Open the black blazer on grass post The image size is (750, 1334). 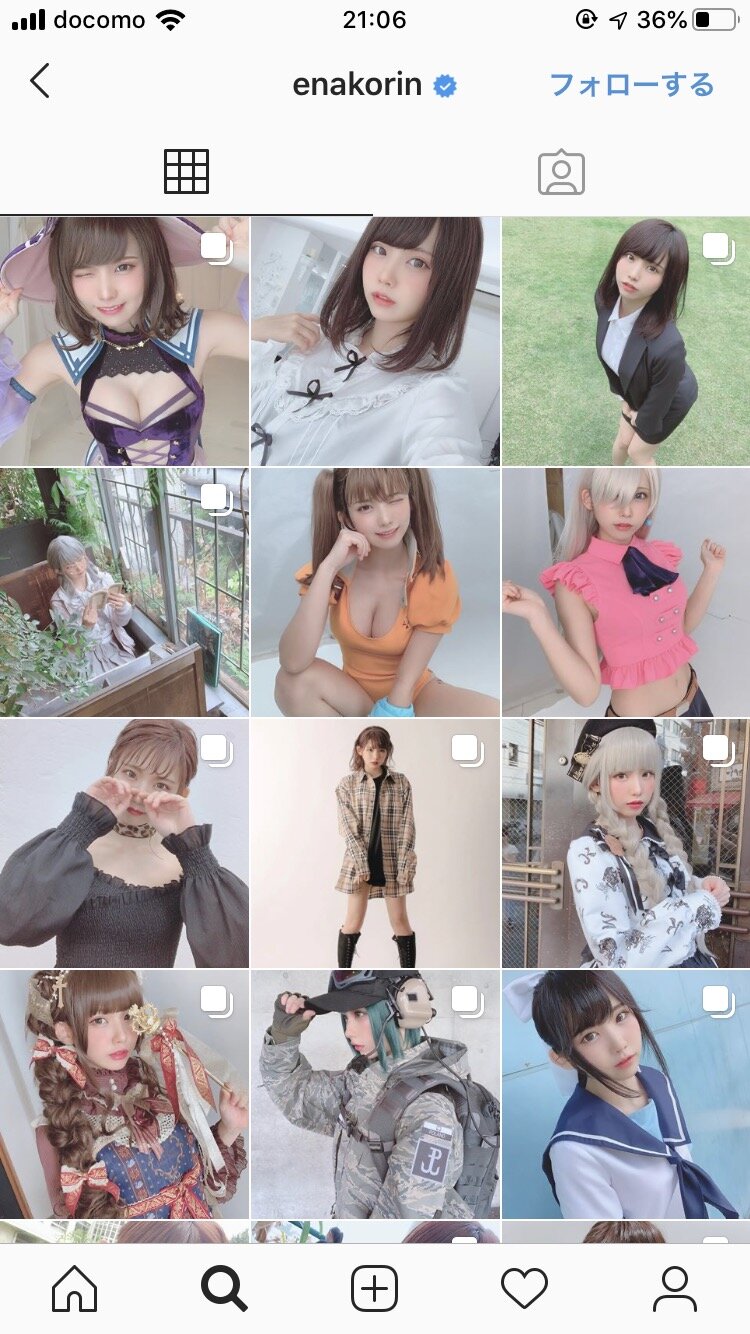tap(626, 341)
